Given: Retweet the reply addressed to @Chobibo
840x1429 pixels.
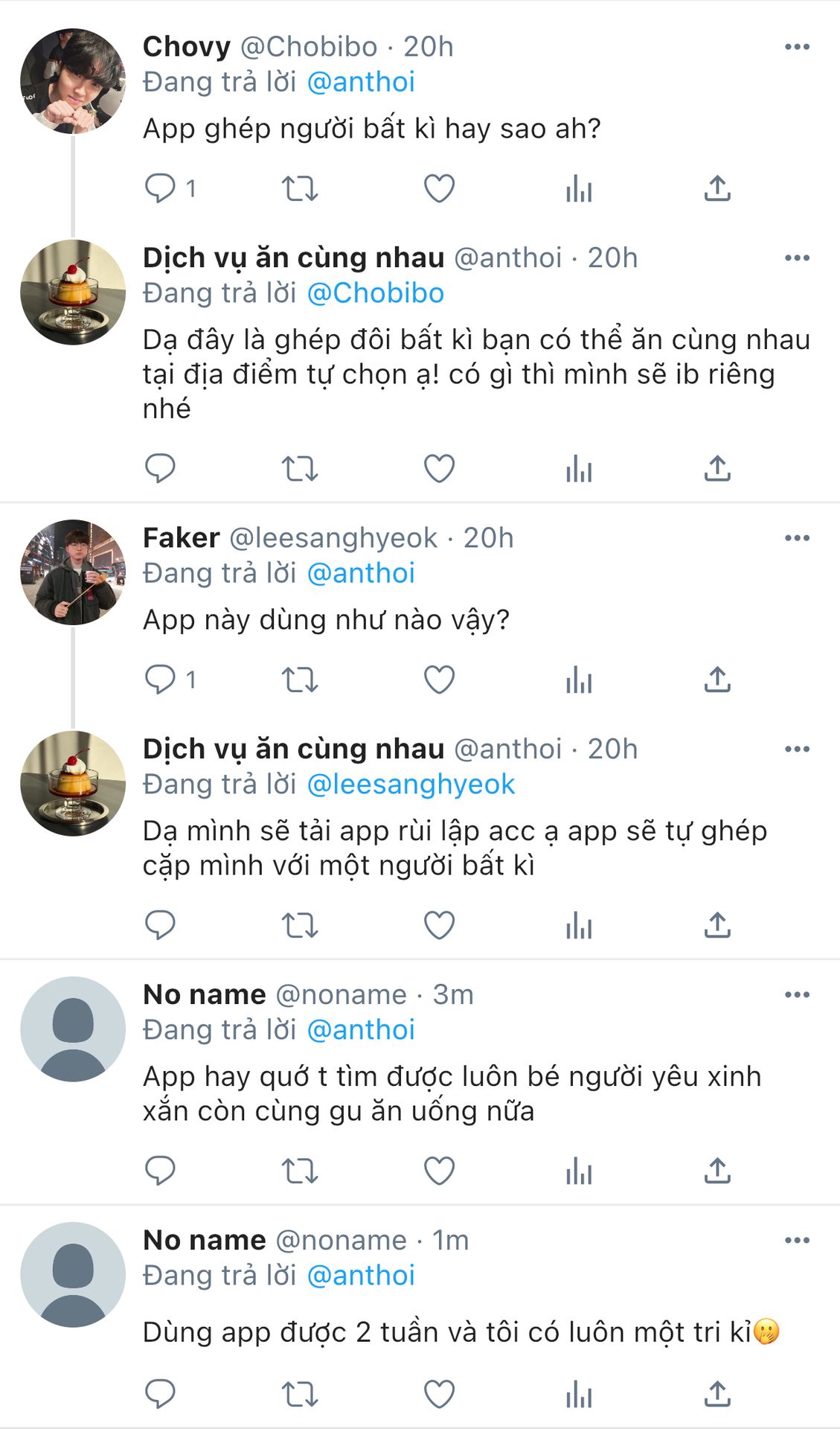Looking at the screenshot, I should coord(300,469).
